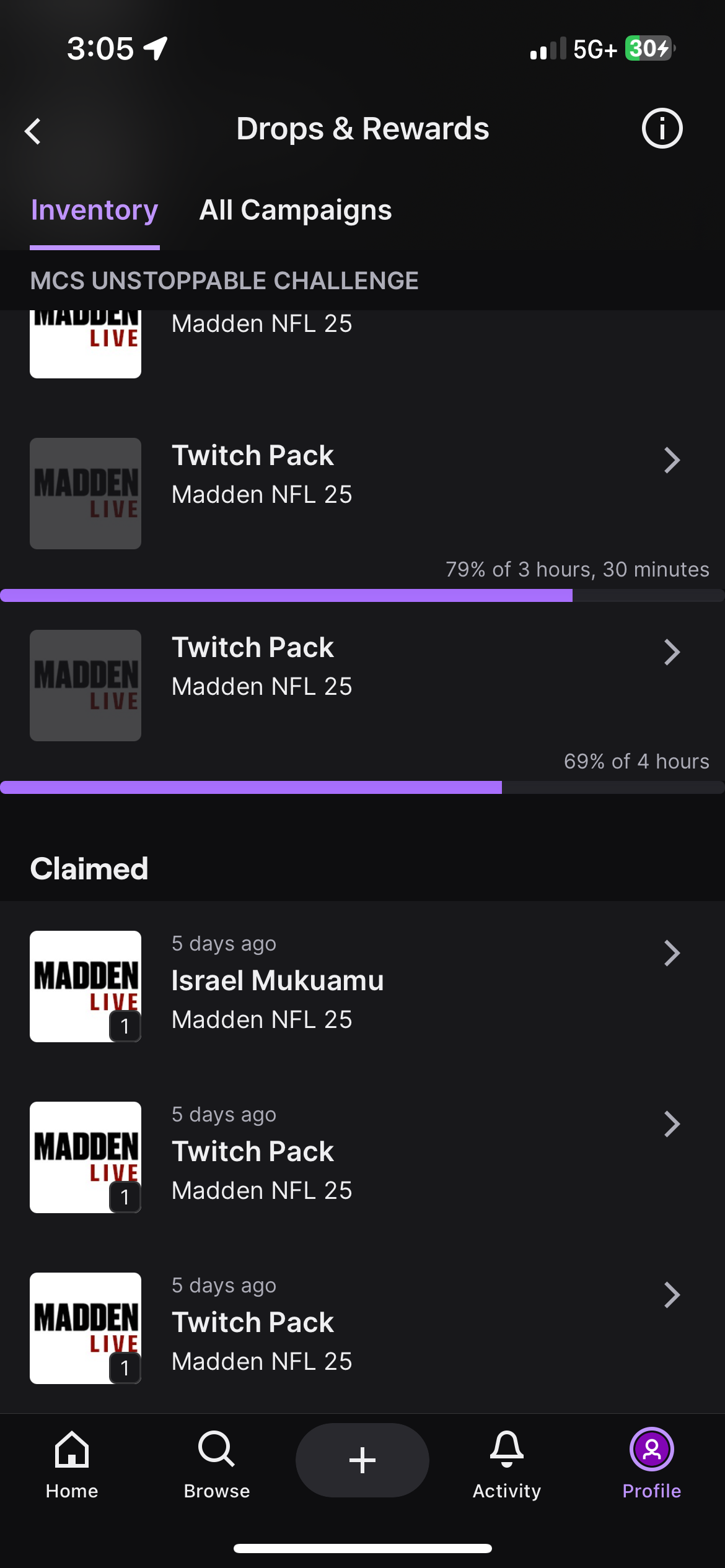725x1568 pixels.
Task: Open the info icon
Action: (x=662, y=129)
